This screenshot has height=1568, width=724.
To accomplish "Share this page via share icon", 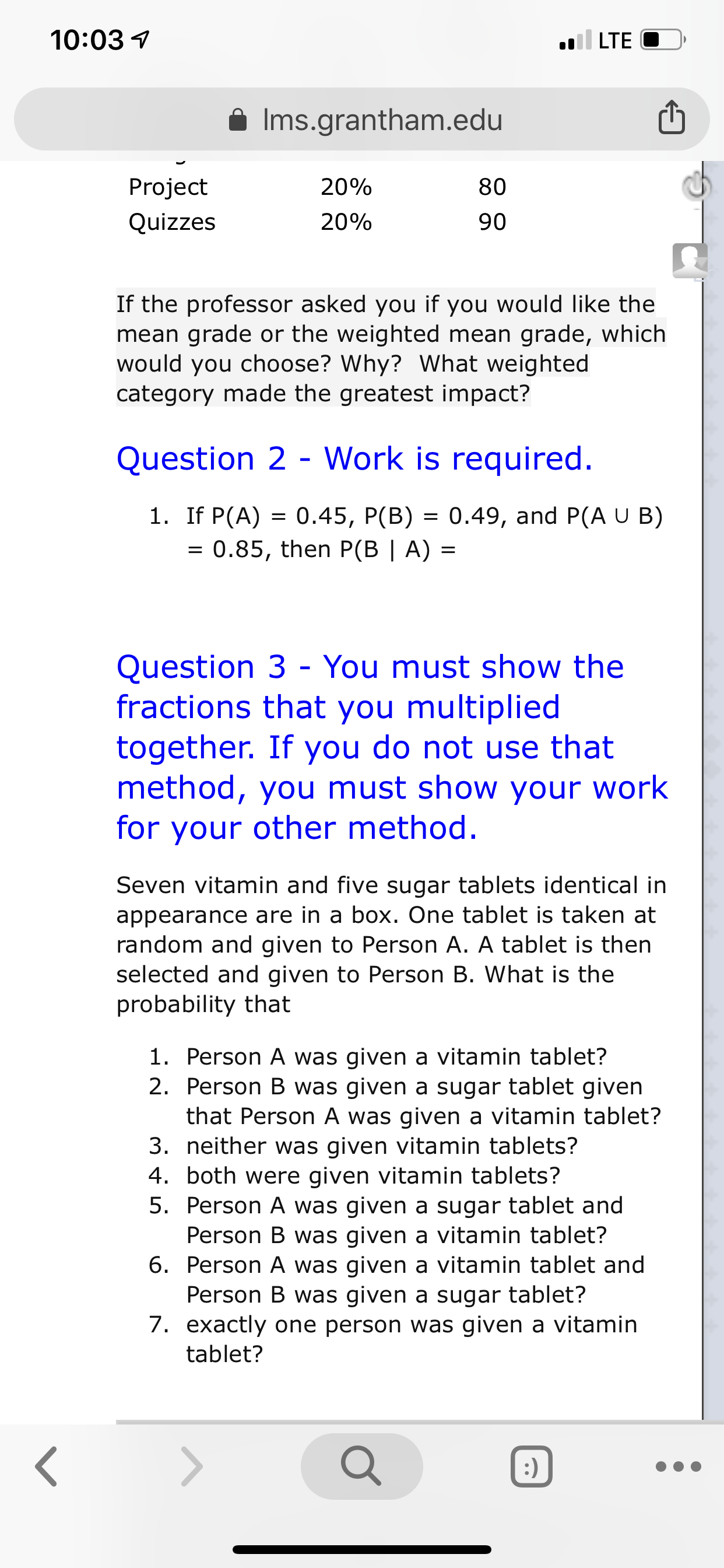I will point(671,118).
